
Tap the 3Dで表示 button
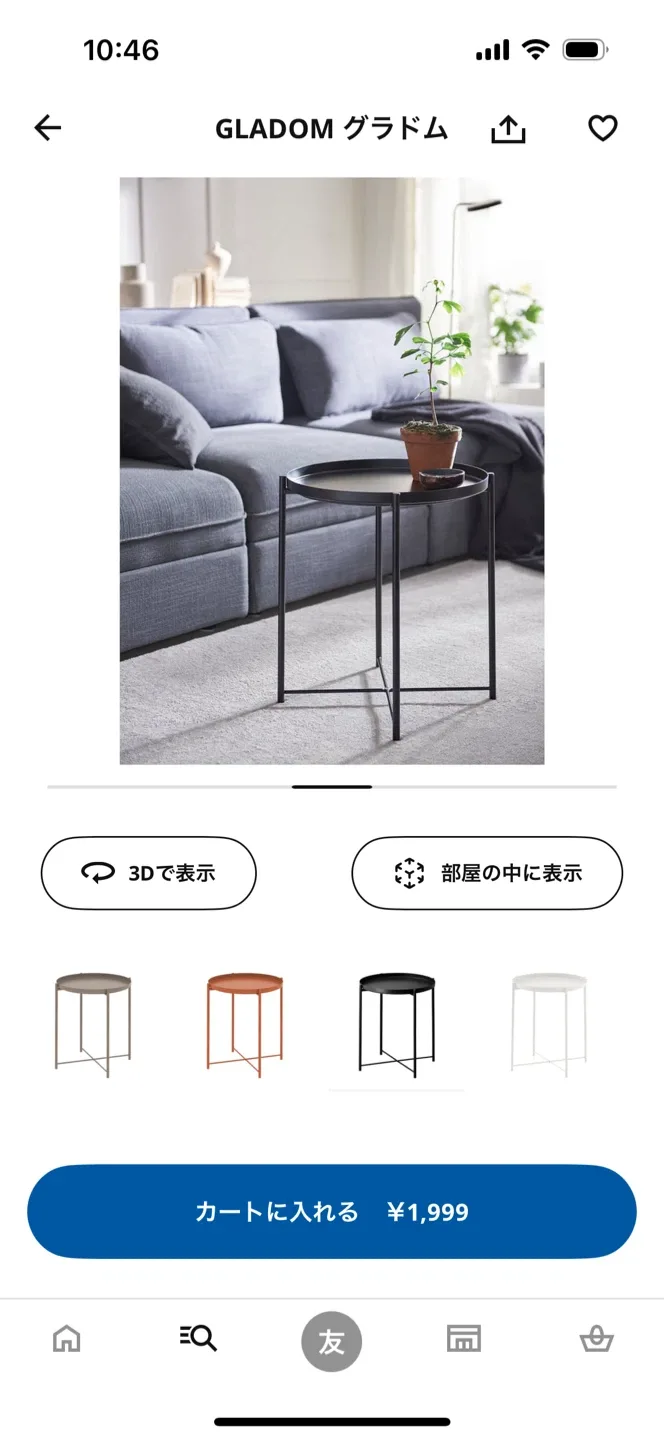(148, 873)
